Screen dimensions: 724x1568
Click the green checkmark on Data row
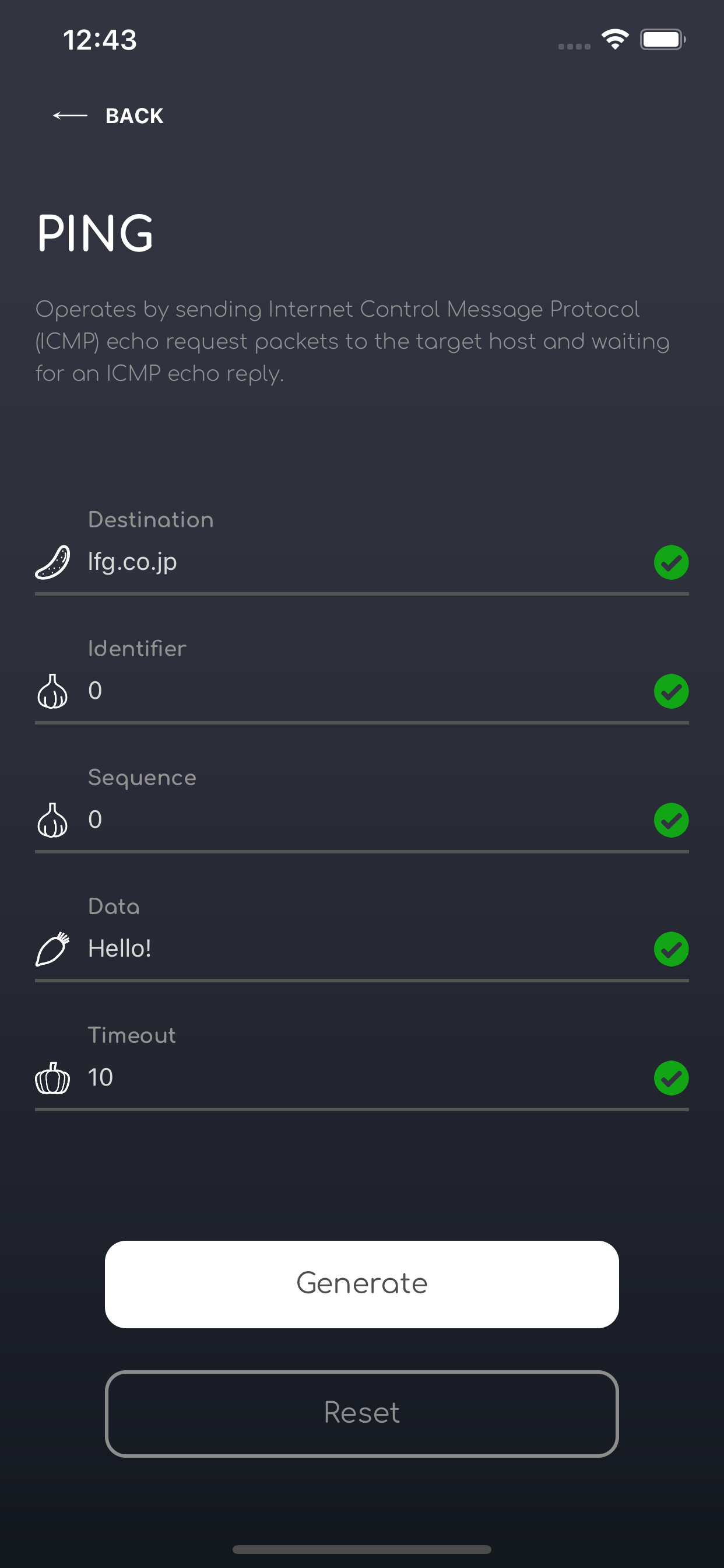click(671, 949)
